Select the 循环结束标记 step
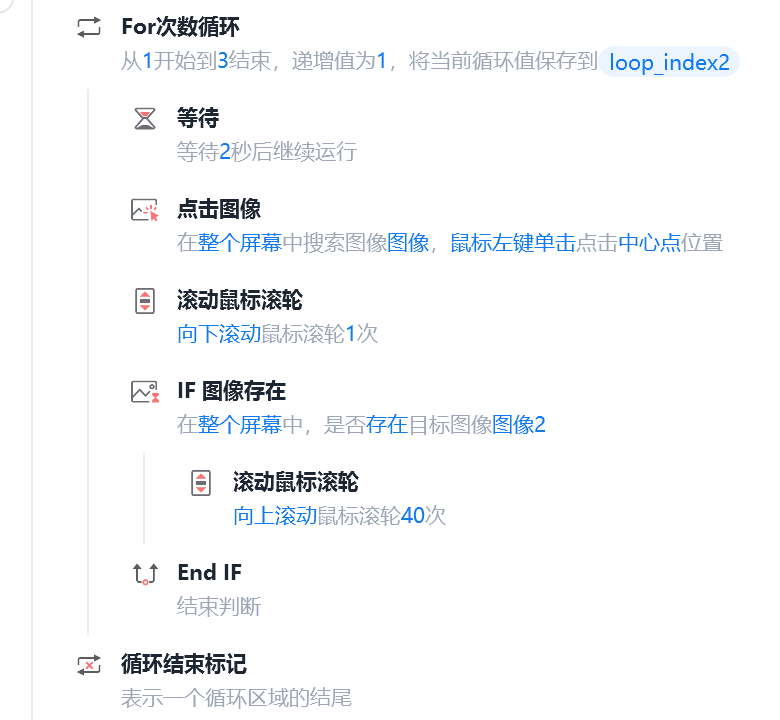Image resolution: width=780 pixels, height=720 pixels. (x=408, y=681)
